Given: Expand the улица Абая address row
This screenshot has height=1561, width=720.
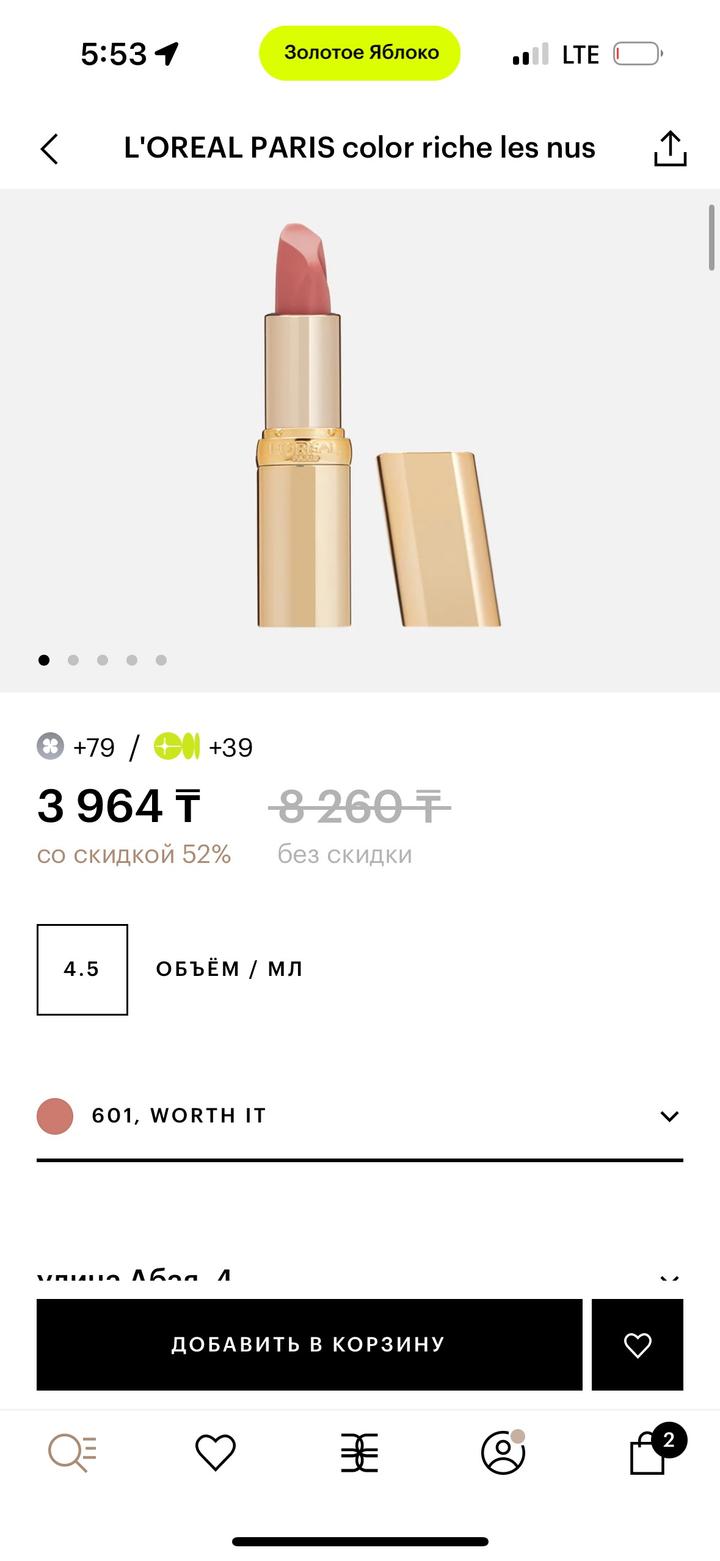Looking at the screenshot, I should click(x=669, y=1279).
